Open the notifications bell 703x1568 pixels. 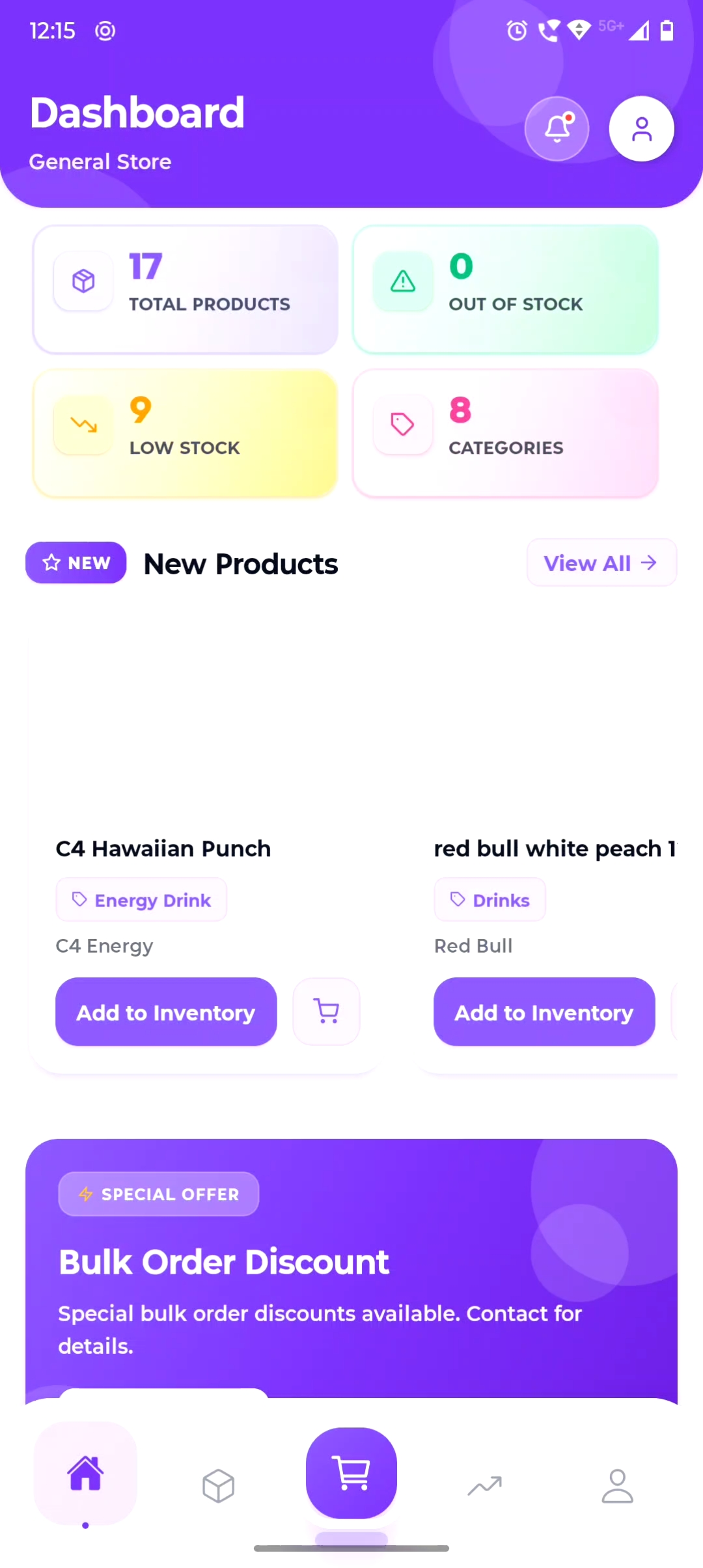[x=557, y=128]
